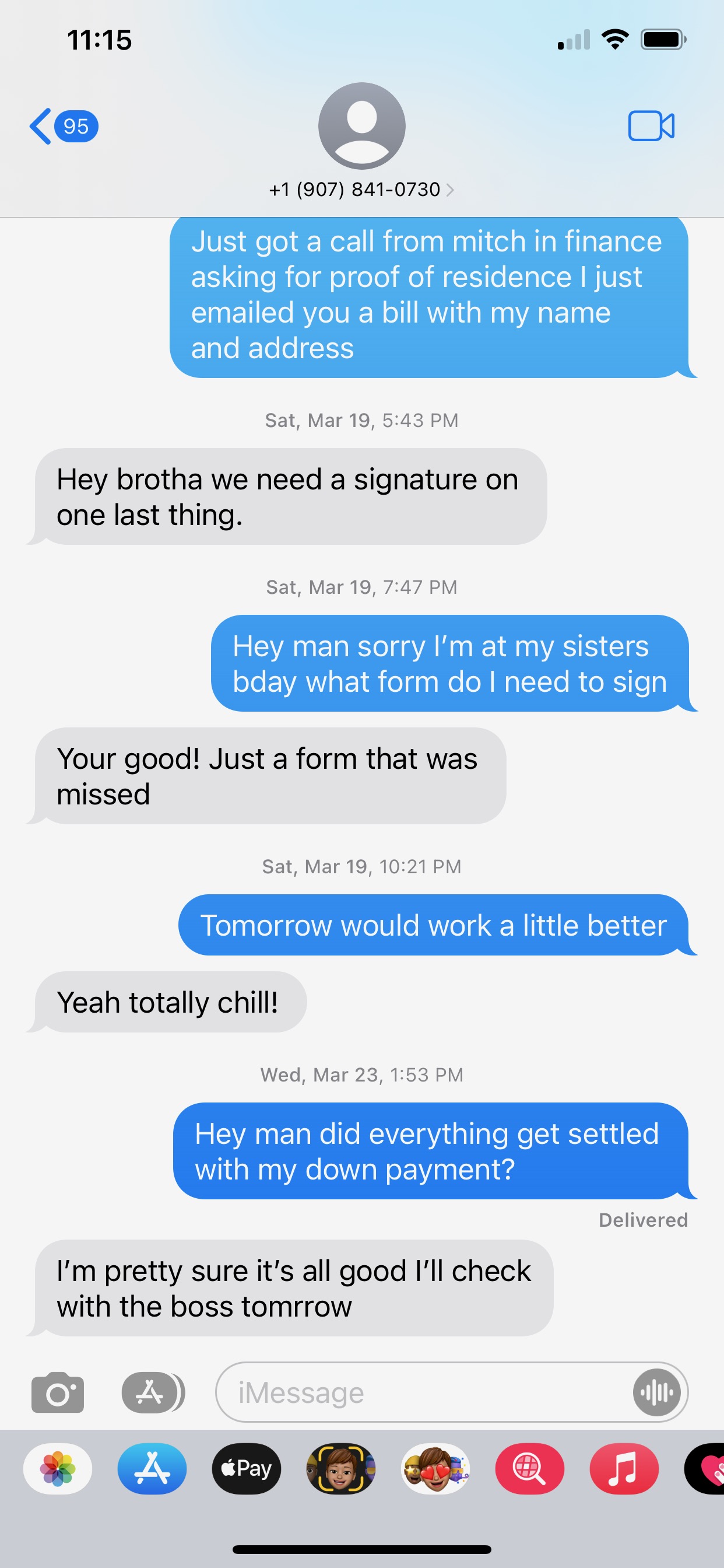Open the Music iMessage app

pyautogui.click(x=624, y=1468)
